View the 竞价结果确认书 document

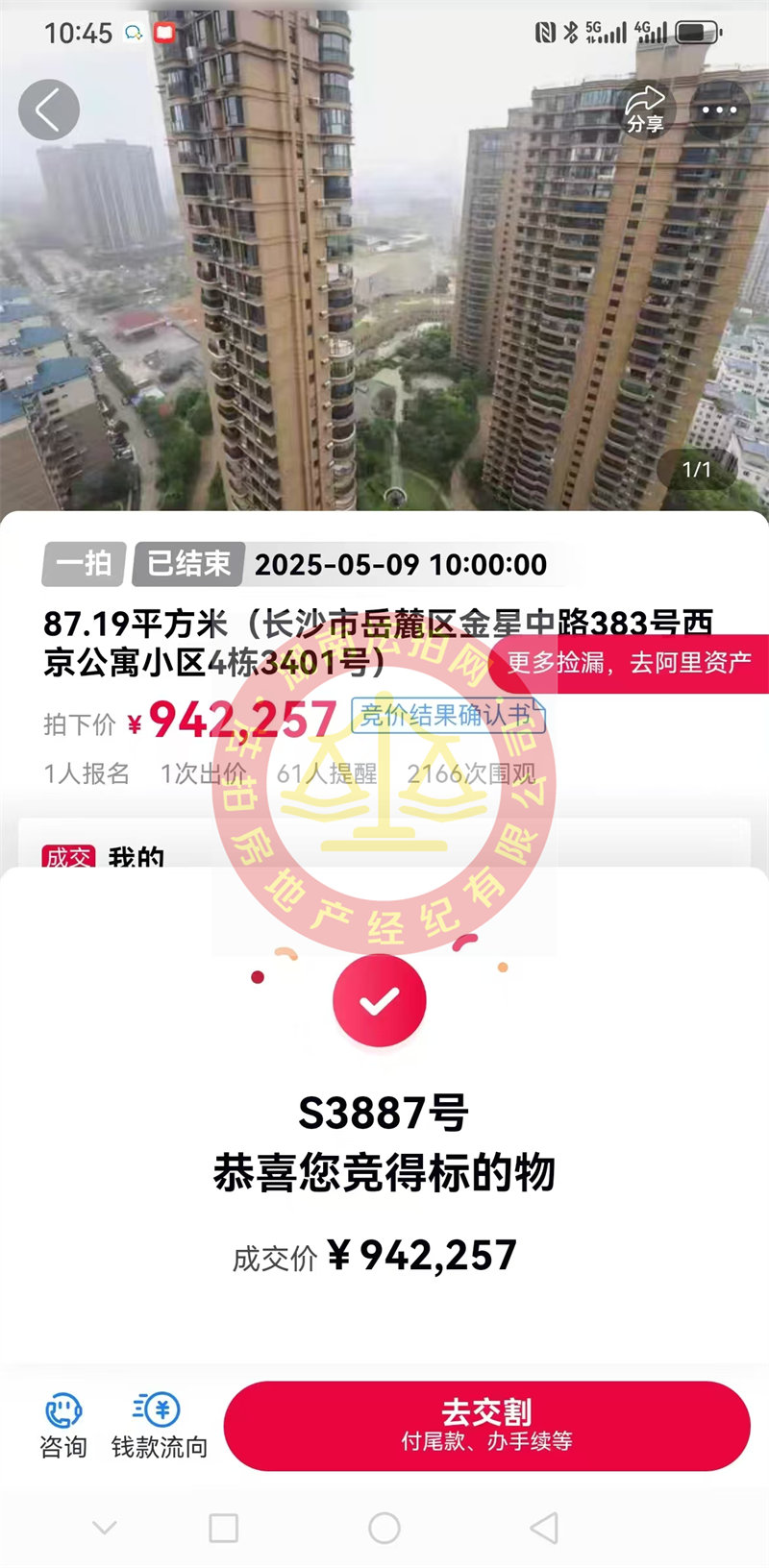pyautogui.click(x=447, y=716)
